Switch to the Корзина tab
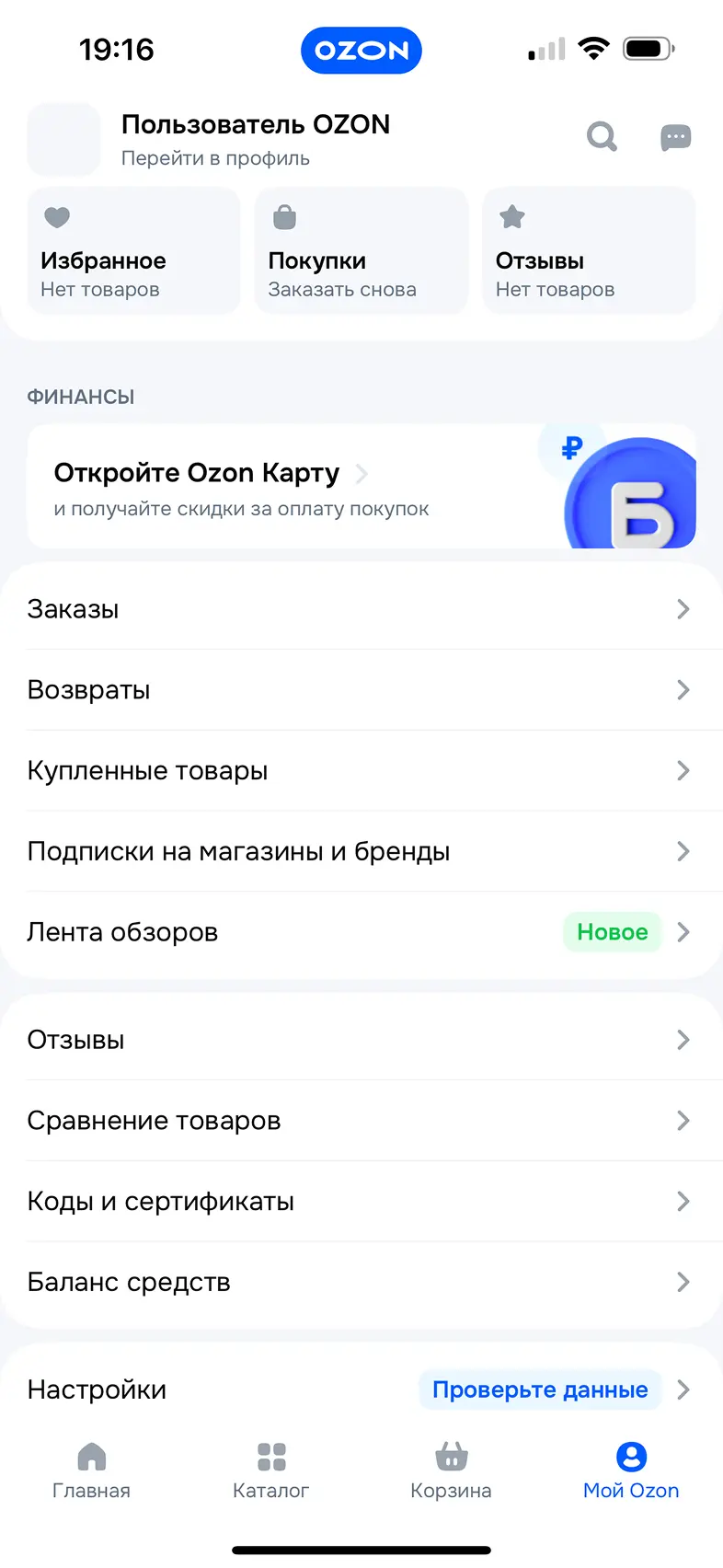This screenshot has width=723, height=1568. pyautogui.click(x=451, y=1470)
